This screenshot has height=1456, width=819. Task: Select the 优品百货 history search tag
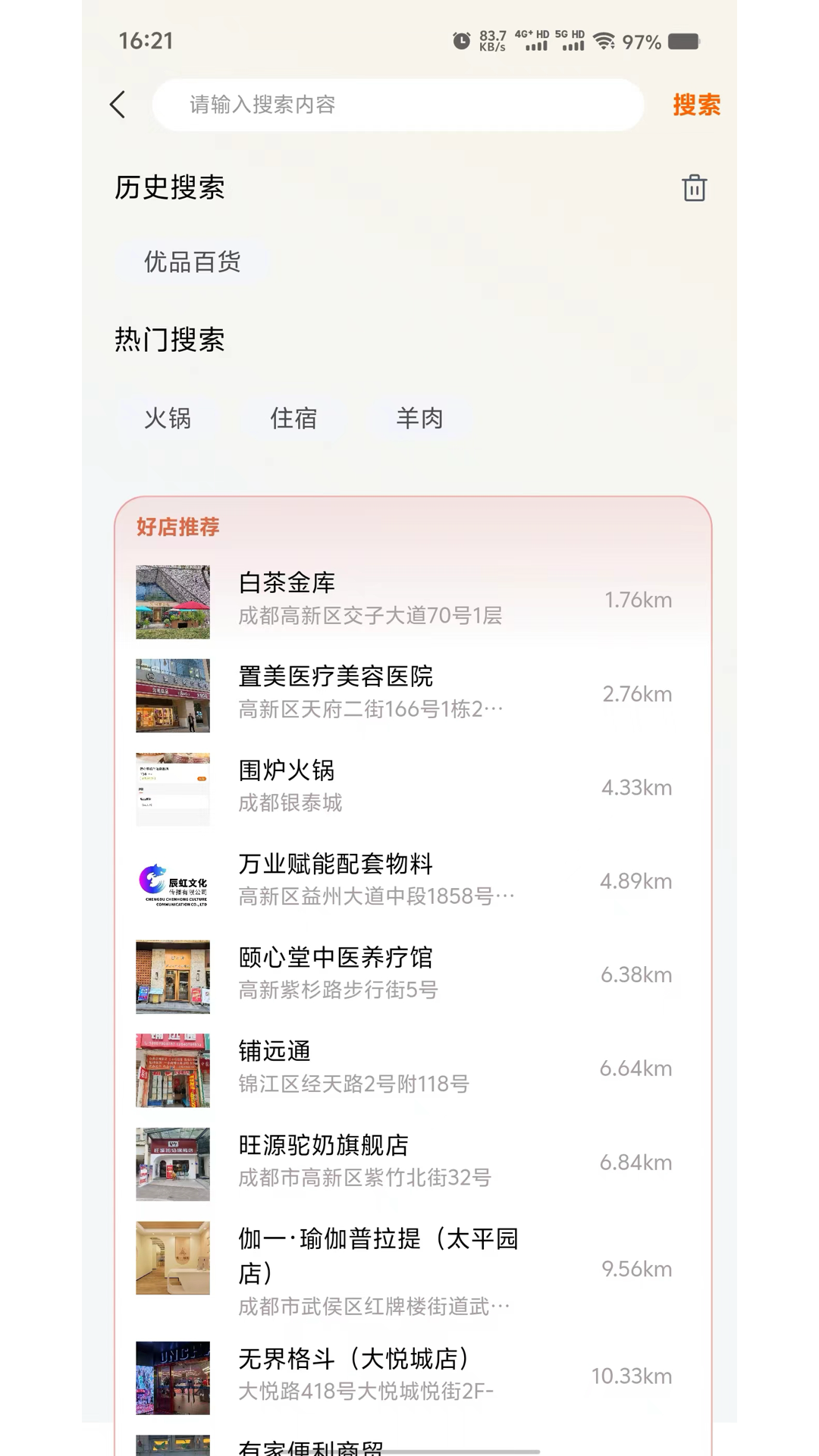(190, 262)
